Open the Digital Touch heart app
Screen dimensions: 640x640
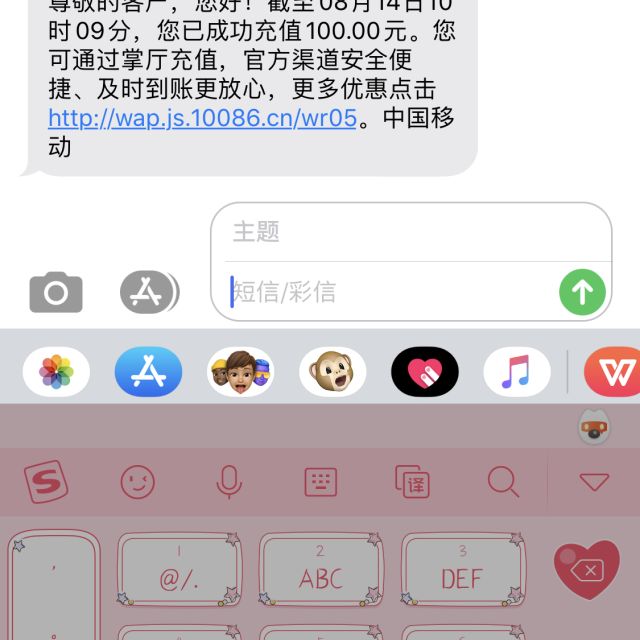[425, 374]
